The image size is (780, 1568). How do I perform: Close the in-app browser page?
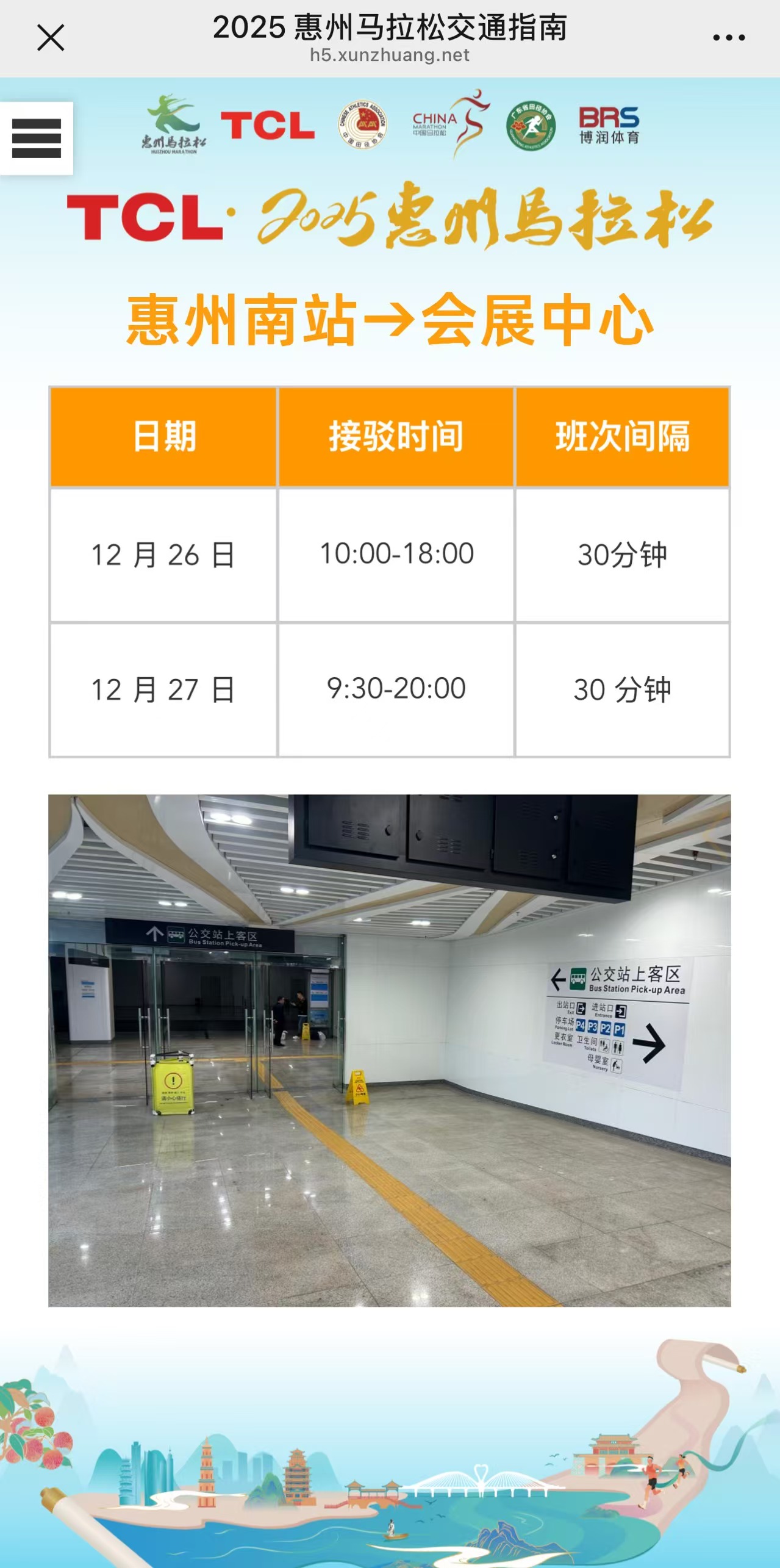(51, 38)
